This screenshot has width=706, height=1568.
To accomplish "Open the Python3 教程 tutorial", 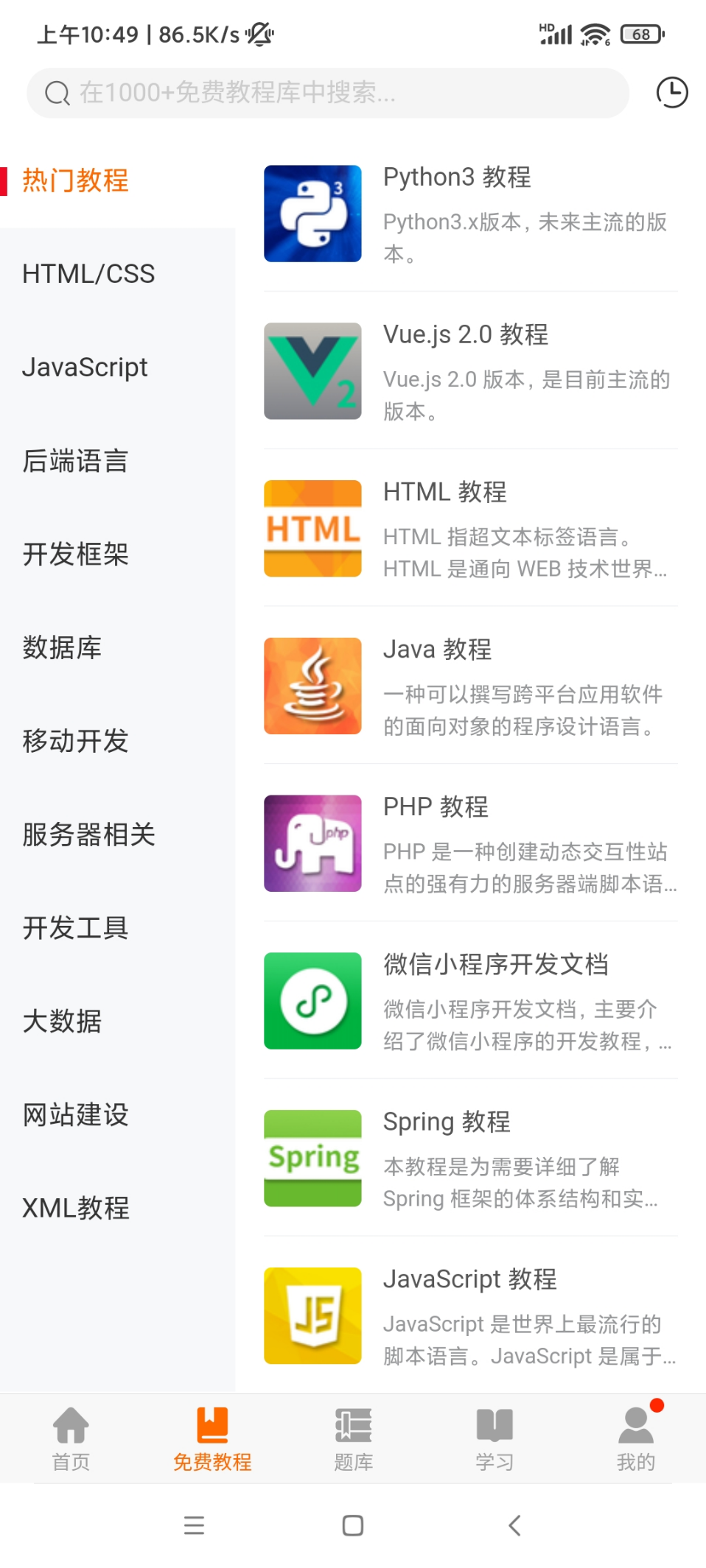I will coord(470,214).
